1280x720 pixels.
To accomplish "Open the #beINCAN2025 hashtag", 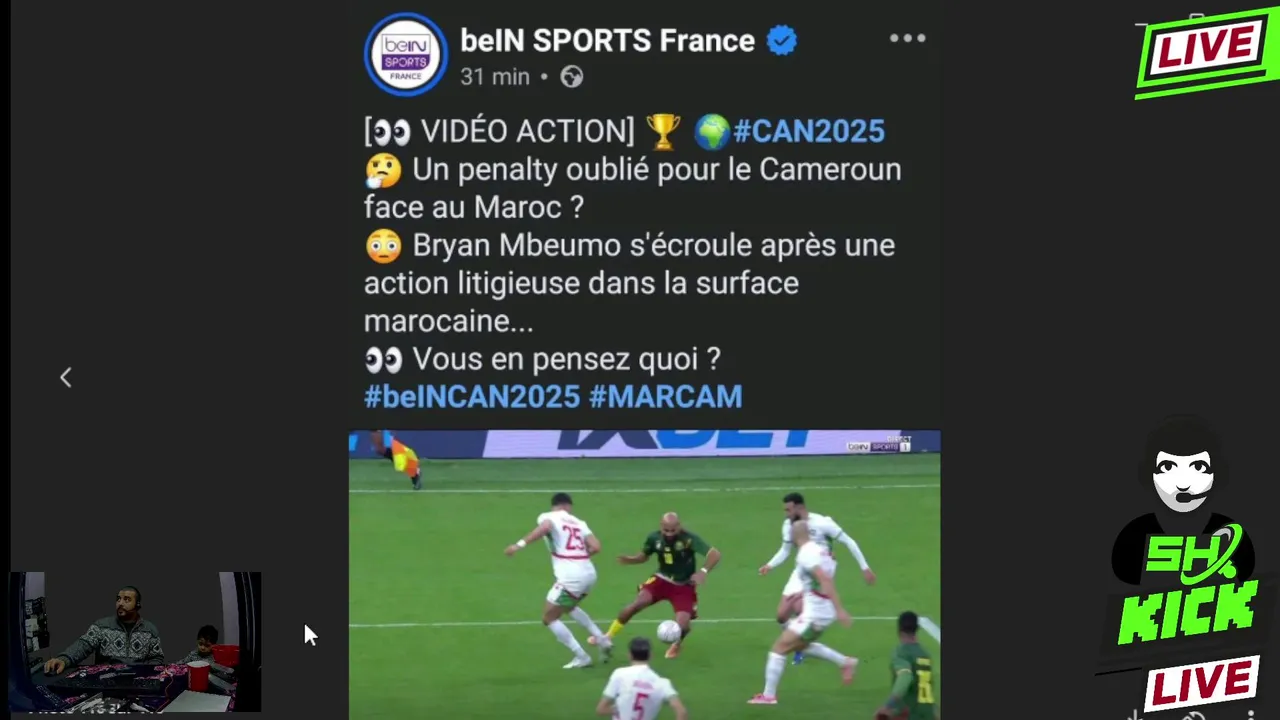I will (471, 397).
